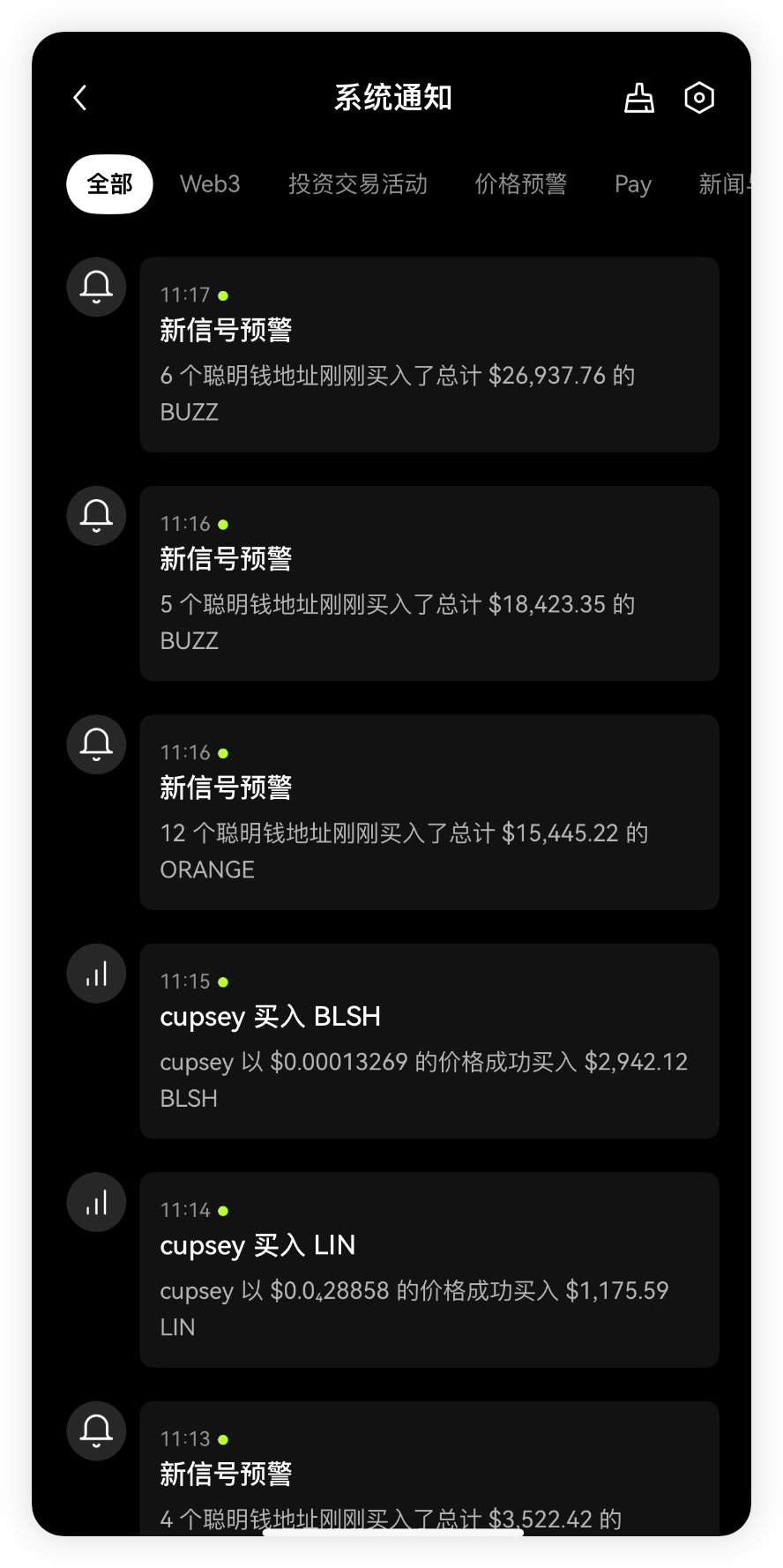Open the ORANGE signal alert
The height and width of the screenshot is (1568, 783).
point(429,812)
